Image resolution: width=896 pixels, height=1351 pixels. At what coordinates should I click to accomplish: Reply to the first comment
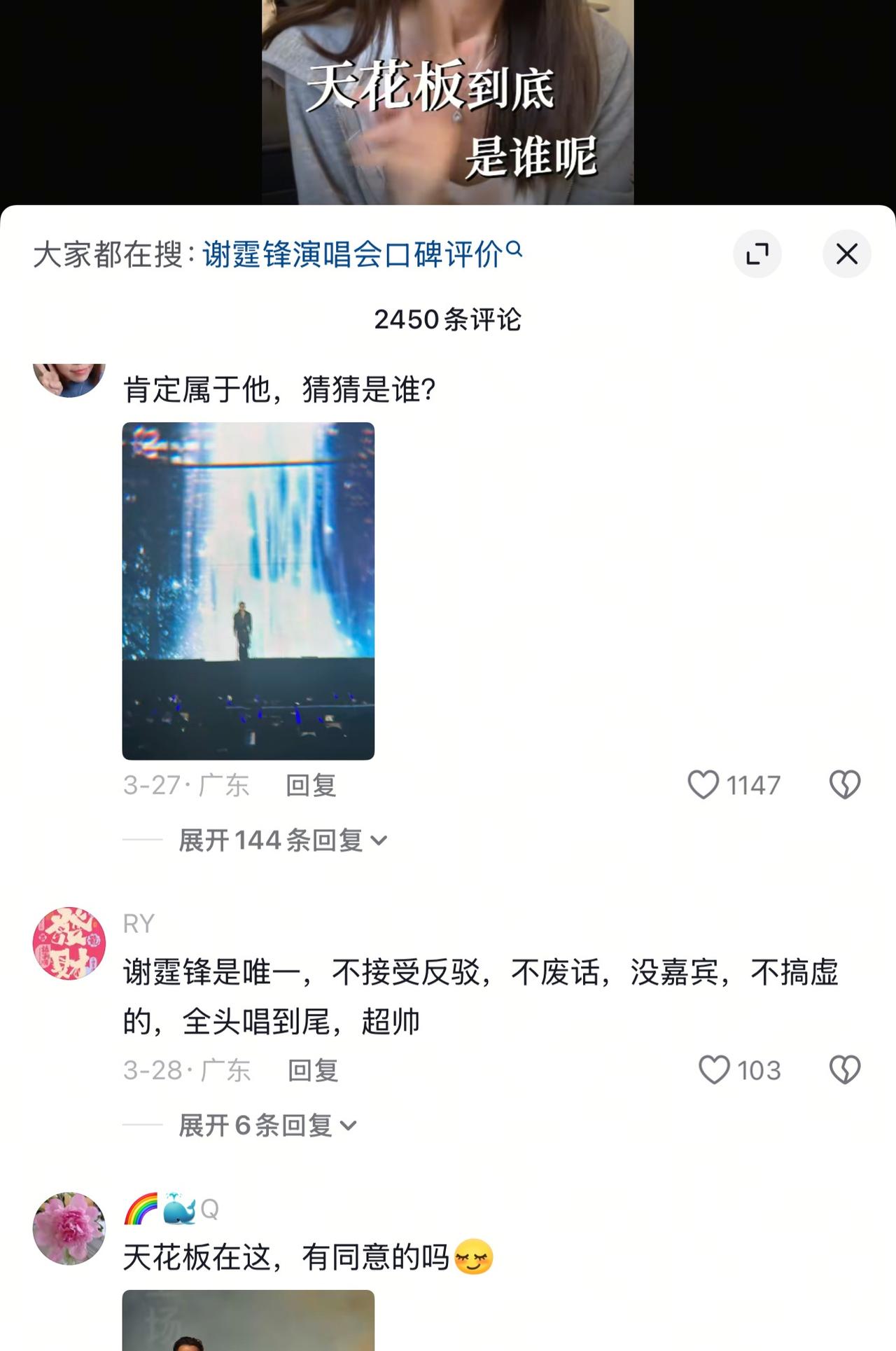pos(310,787)
